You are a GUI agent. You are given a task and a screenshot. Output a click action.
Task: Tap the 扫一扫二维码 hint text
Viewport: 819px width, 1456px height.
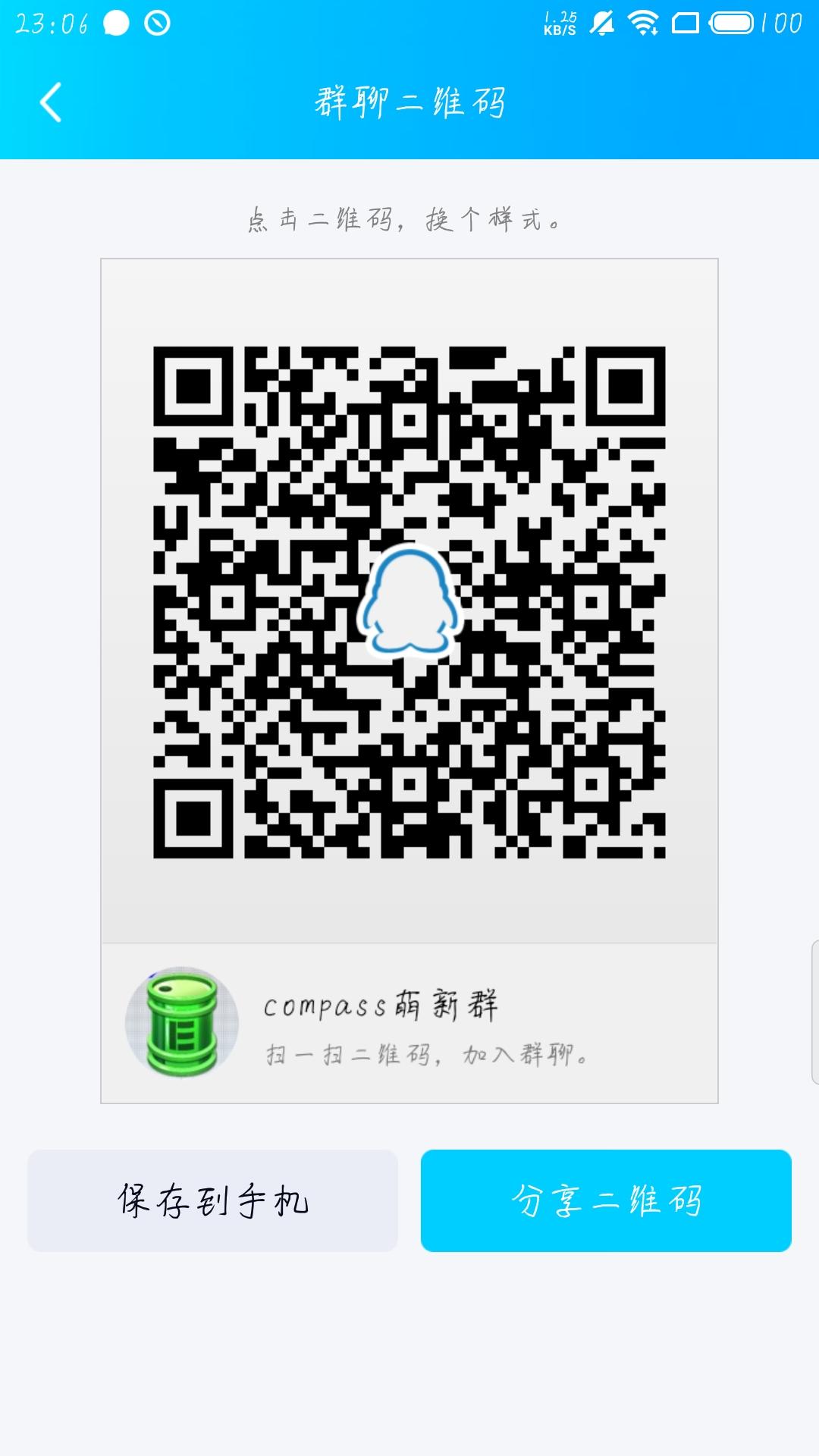[x=428, y=1054]
